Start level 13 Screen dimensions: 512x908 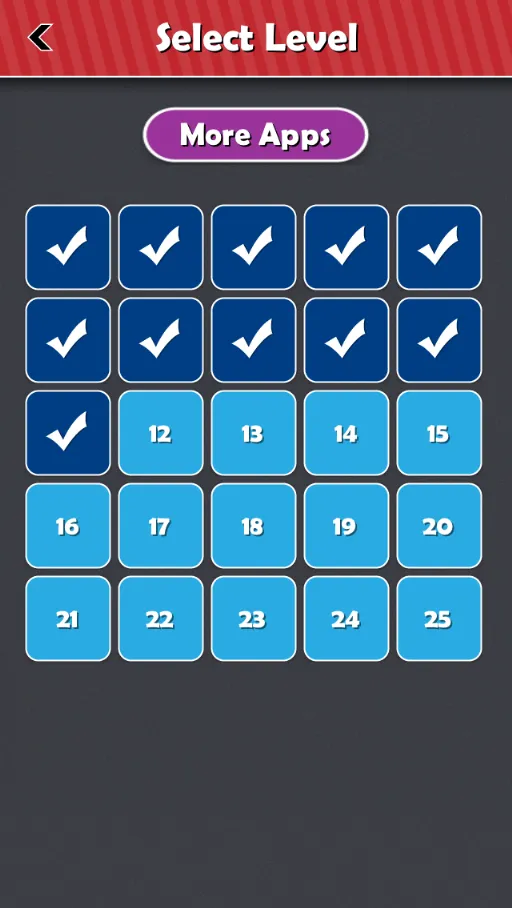(x=253, y=433)
